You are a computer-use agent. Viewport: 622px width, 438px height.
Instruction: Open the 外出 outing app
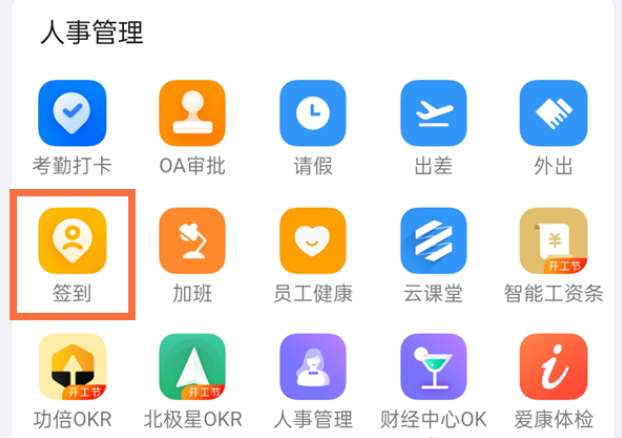click(553, 113)
